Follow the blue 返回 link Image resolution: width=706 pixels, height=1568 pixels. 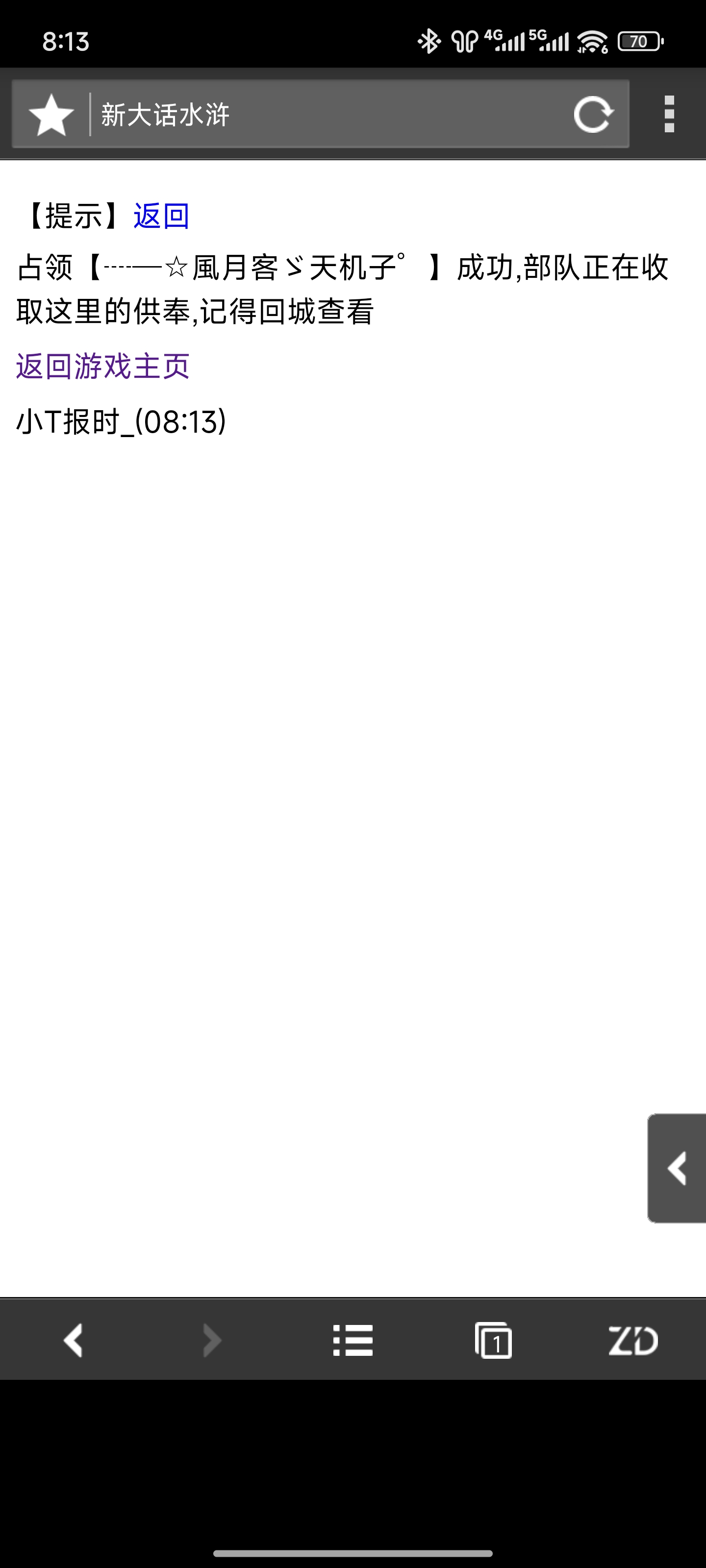[161, 216]
